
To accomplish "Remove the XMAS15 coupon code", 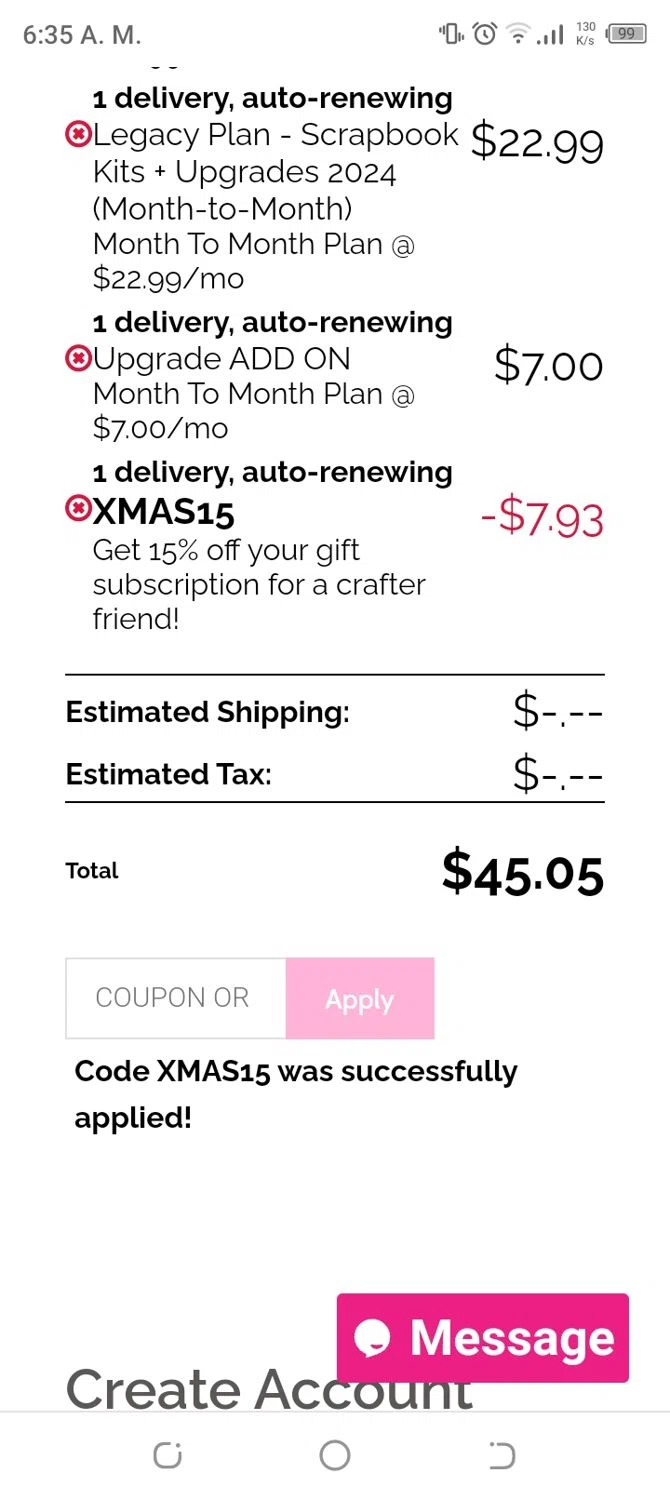I will pos(77,509).
